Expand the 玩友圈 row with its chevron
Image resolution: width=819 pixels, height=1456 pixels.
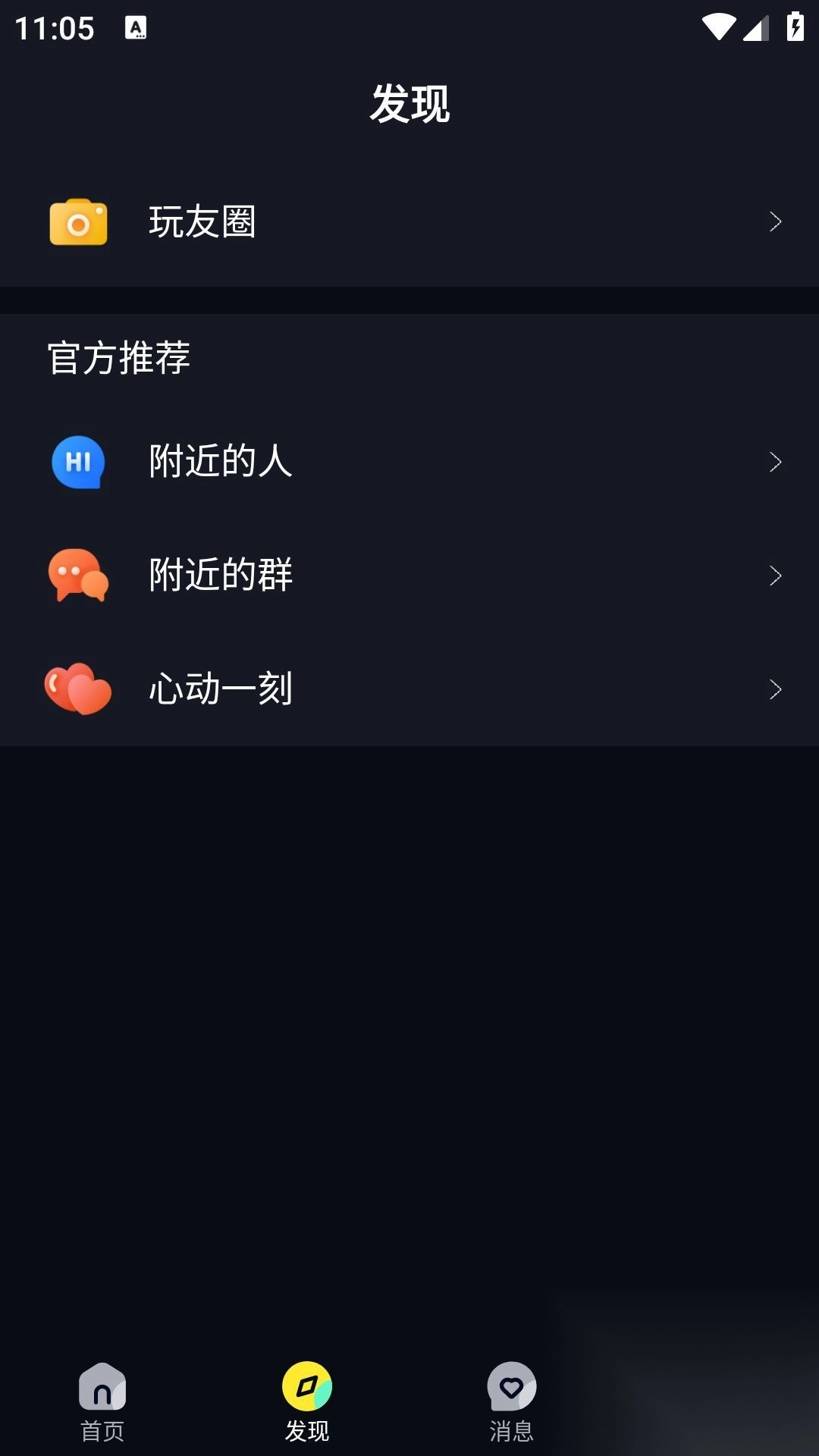coord(775,222)
